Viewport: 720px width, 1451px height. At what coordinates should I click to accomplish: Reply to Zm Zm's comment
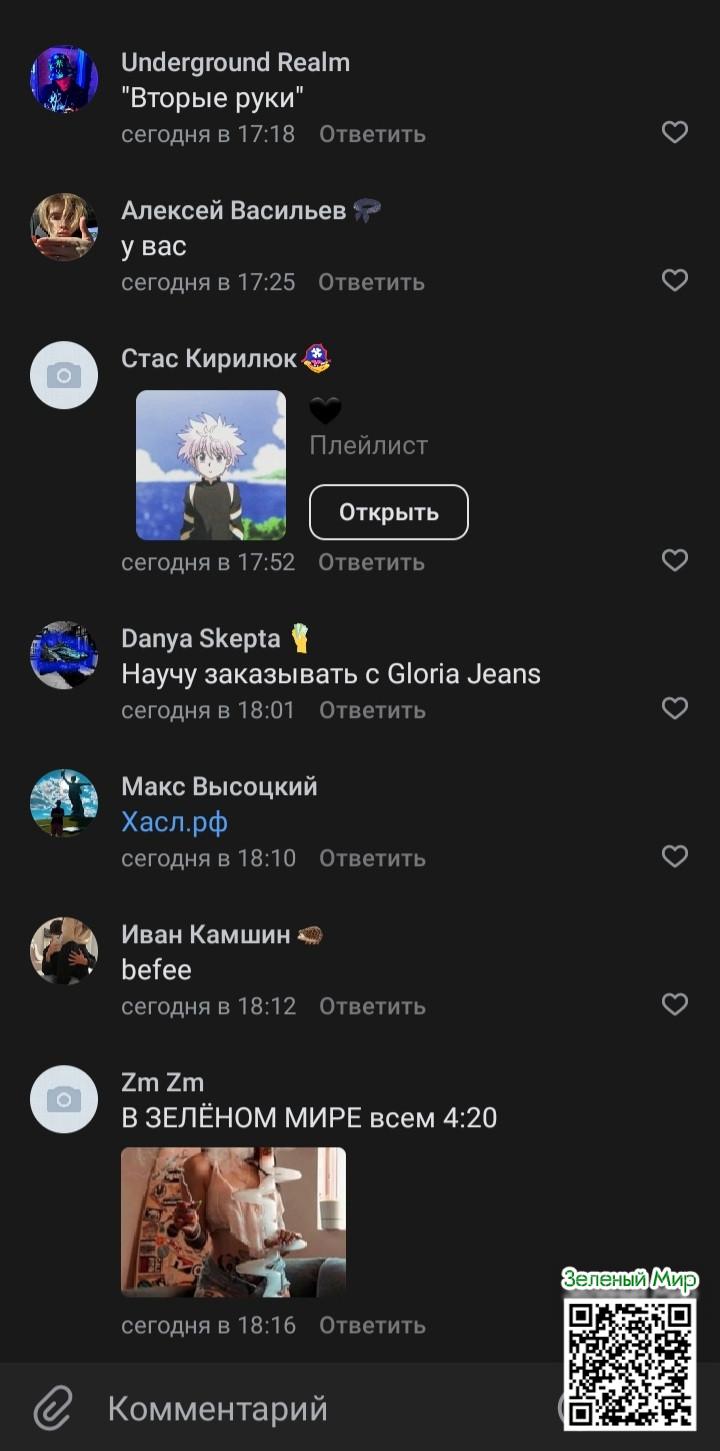pyautogui.click(x=372, y=1325)
